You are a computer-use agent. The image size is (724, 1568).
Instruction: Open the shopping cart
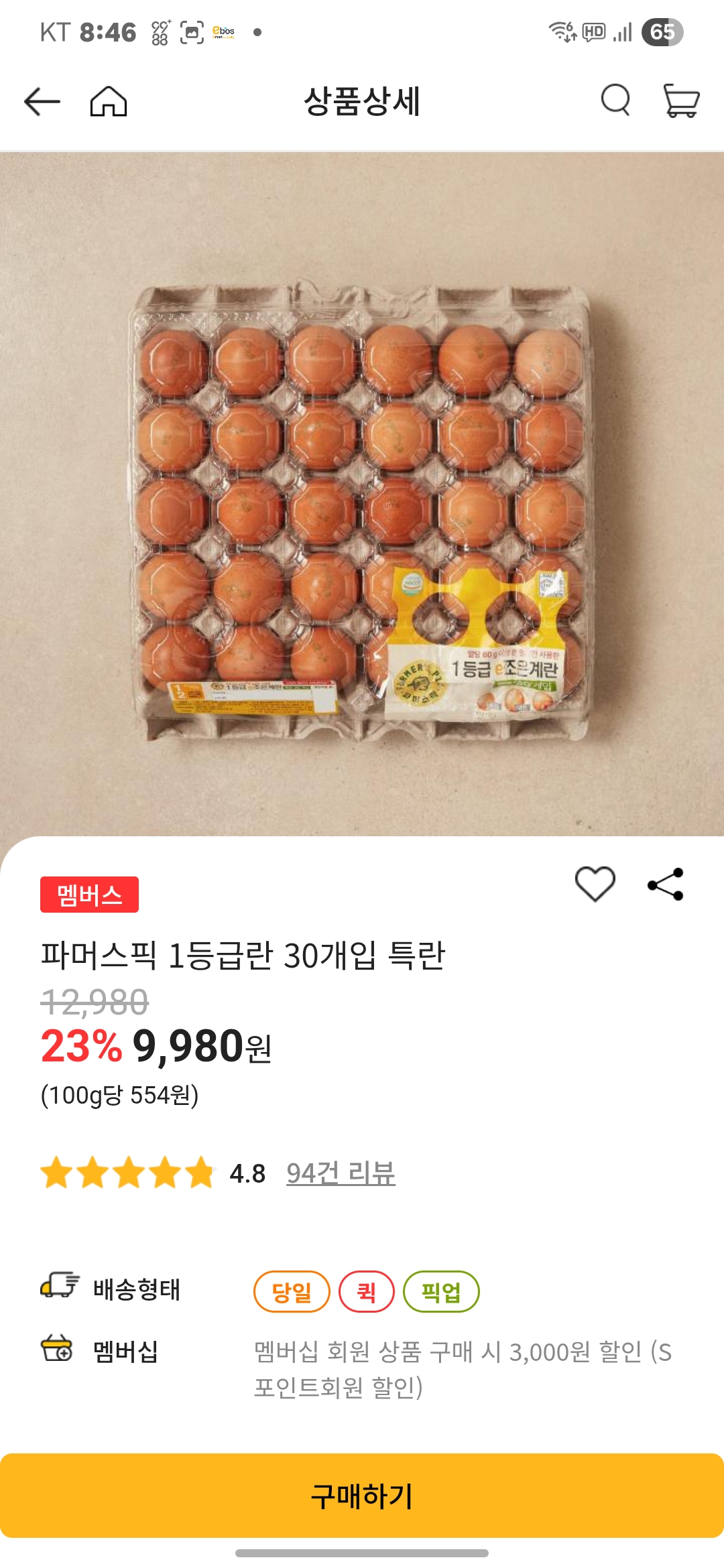click(680, 102)
